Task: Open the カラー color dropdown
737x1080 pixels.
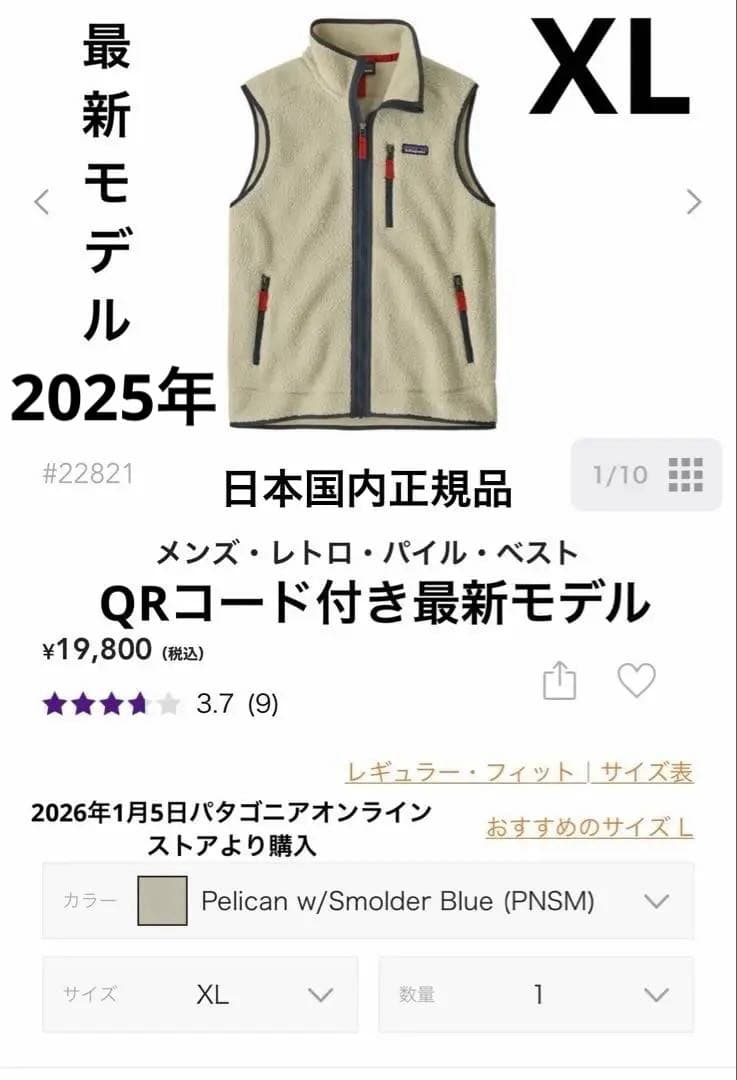Action: 655,899
